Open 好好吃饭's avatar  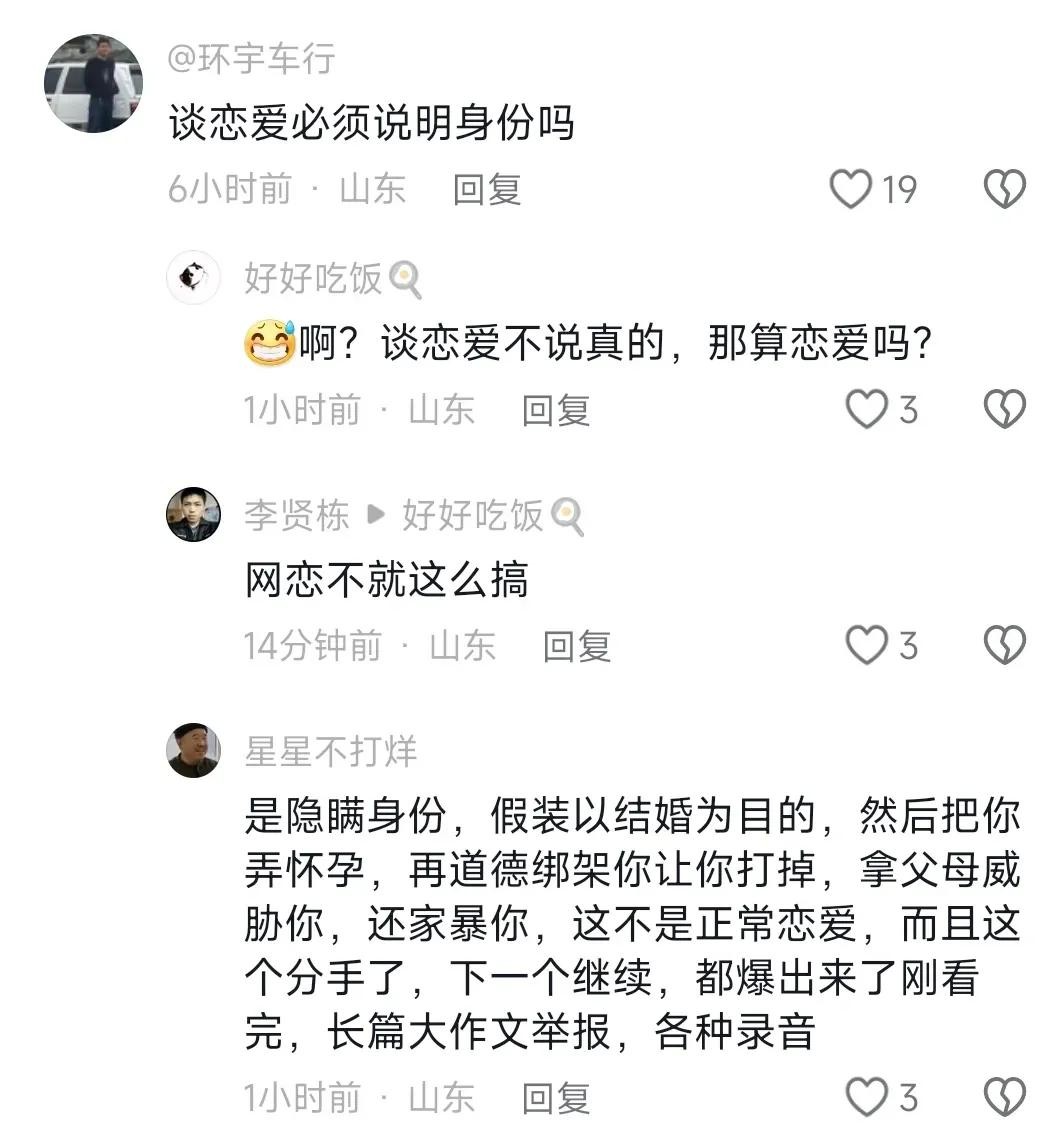[x=194, y=278]
